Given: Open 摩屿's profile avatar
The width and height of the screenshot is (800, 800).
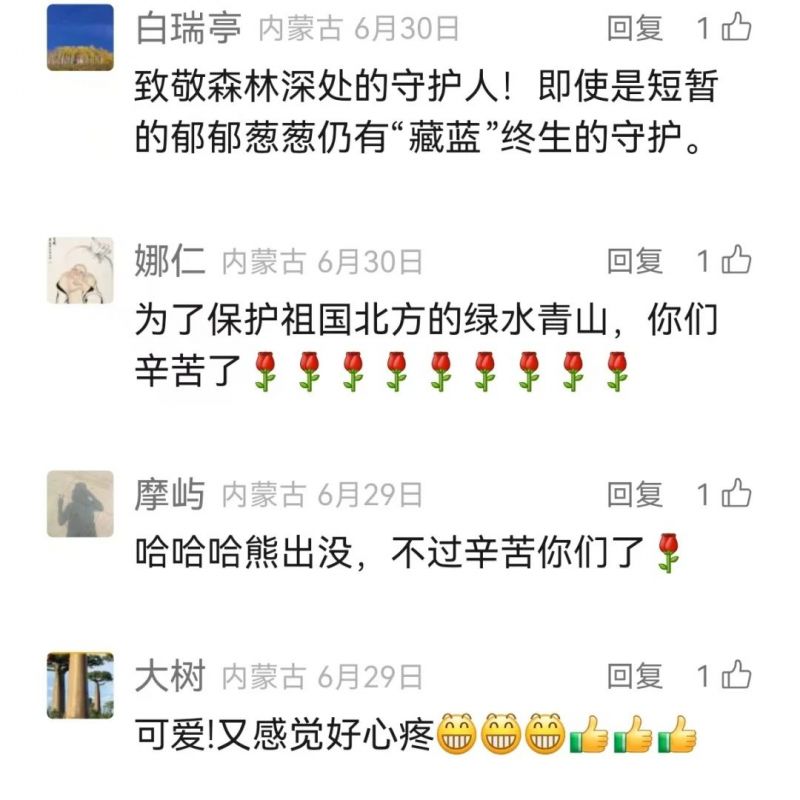Looking at the screenshot, I should 80,504.
